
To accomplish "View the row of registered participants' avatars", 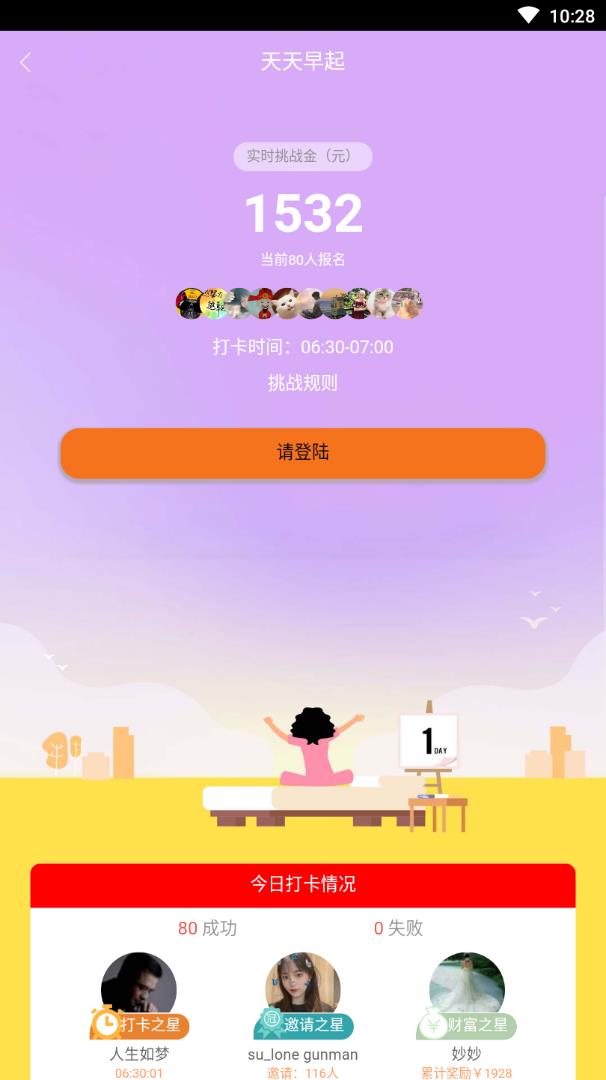I will [x=300, y=303].
